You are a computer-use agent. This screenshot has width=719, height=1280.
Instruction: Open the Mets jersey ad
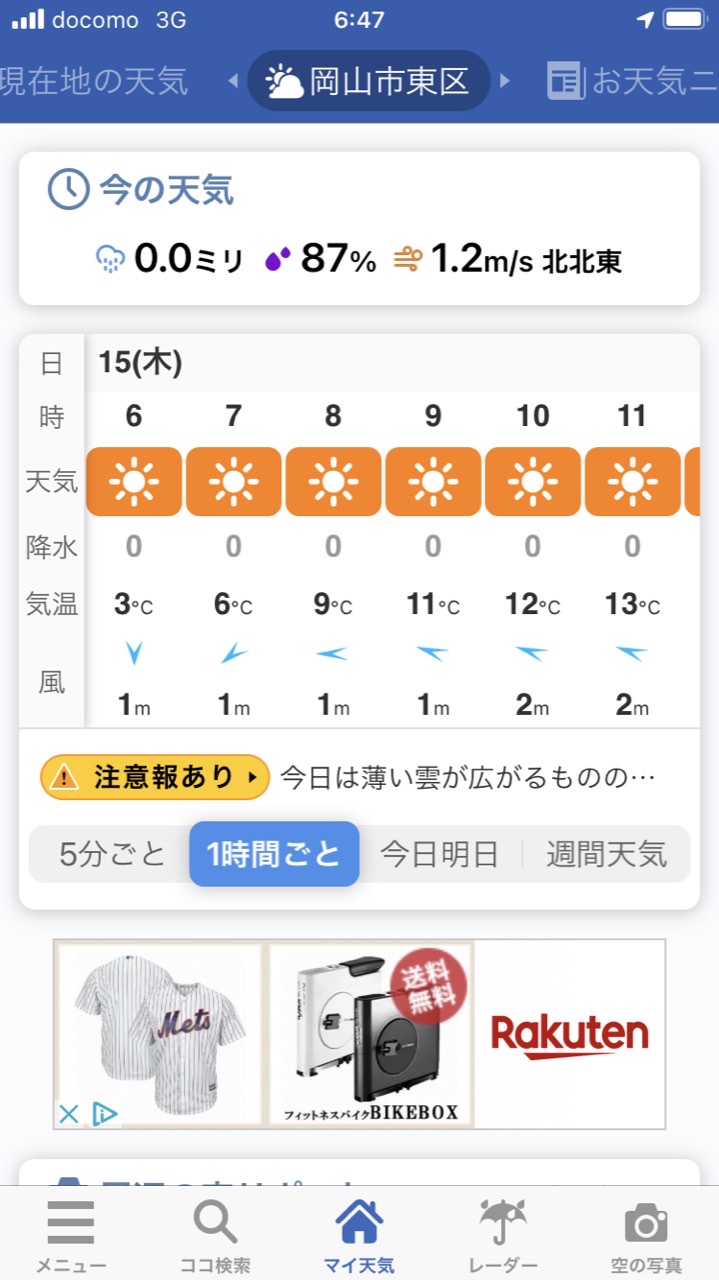coord(160,1030)
